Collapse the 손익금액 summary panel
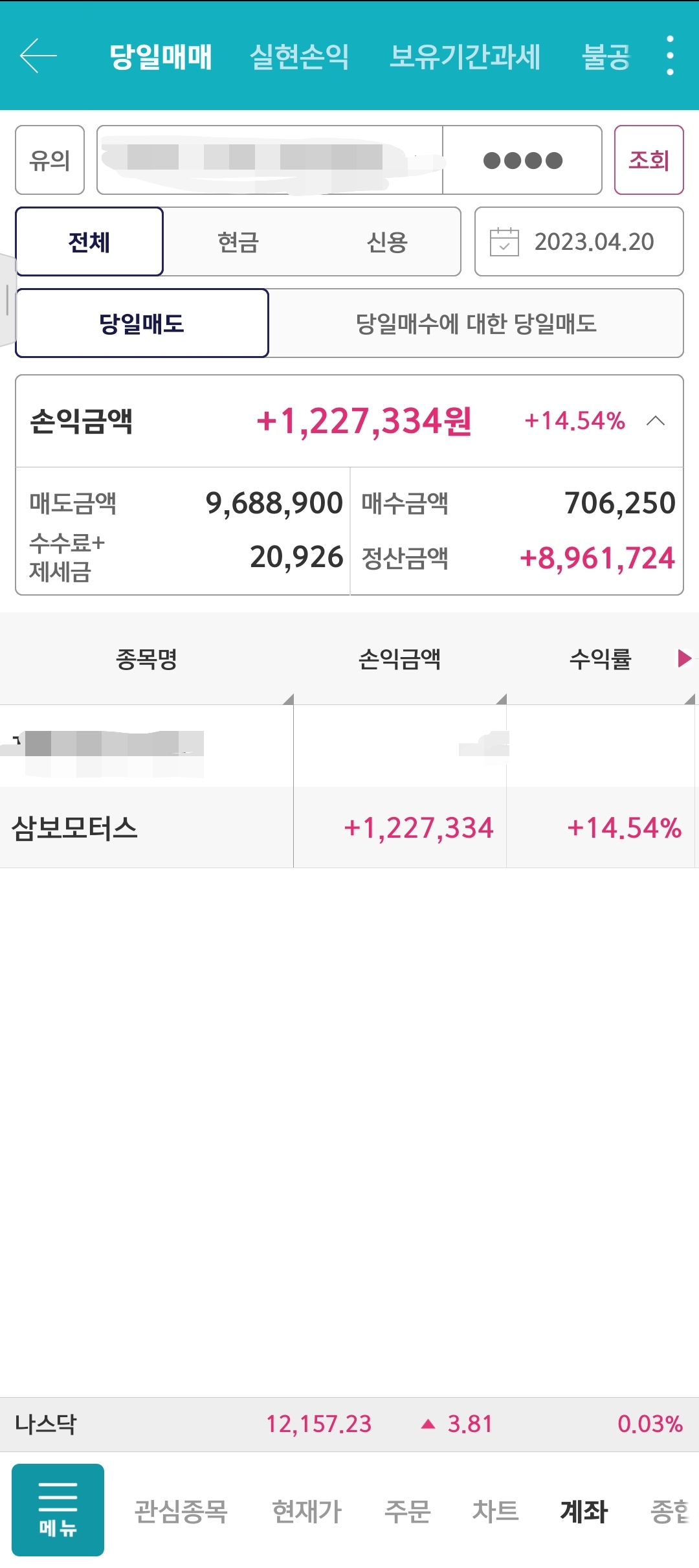The width and height of the screenshot is (699, 1568). click(656, 421)
